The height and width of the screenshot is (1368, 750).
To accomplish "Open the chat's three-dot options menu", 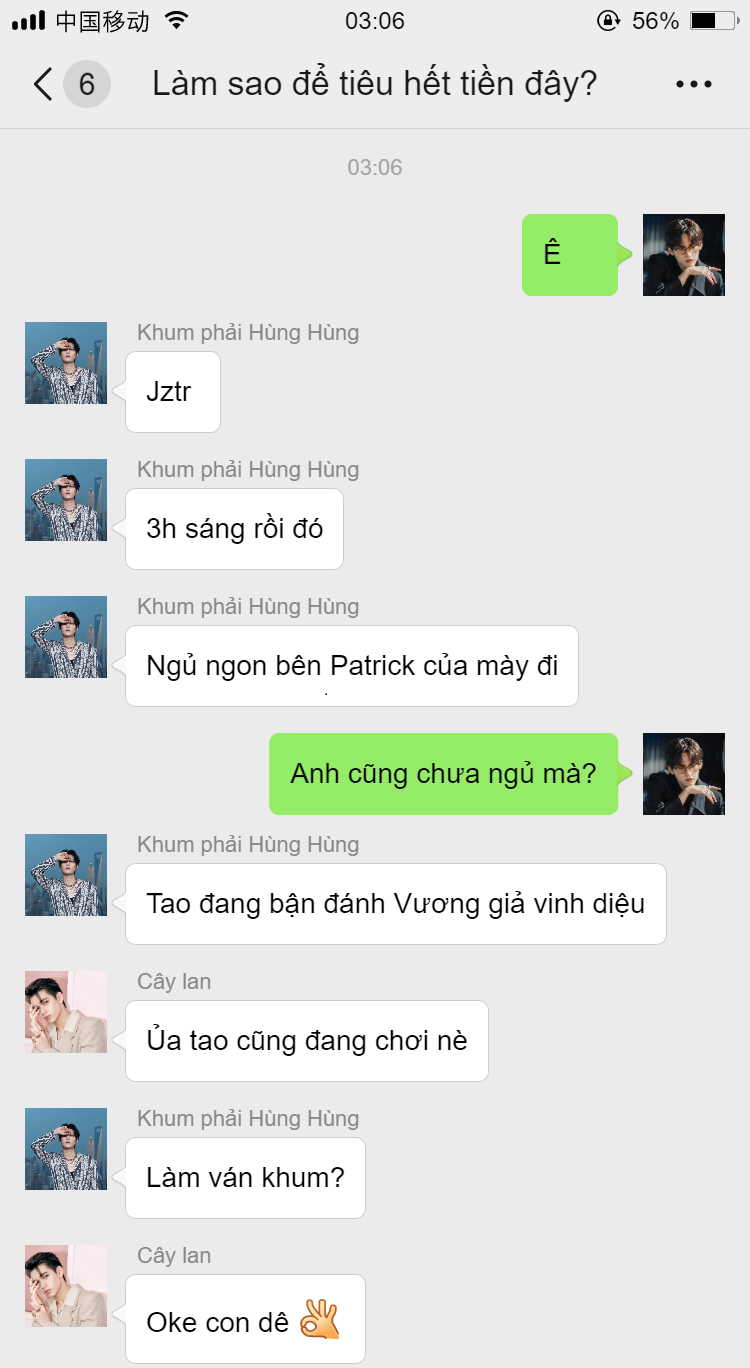I will point(693,84).
